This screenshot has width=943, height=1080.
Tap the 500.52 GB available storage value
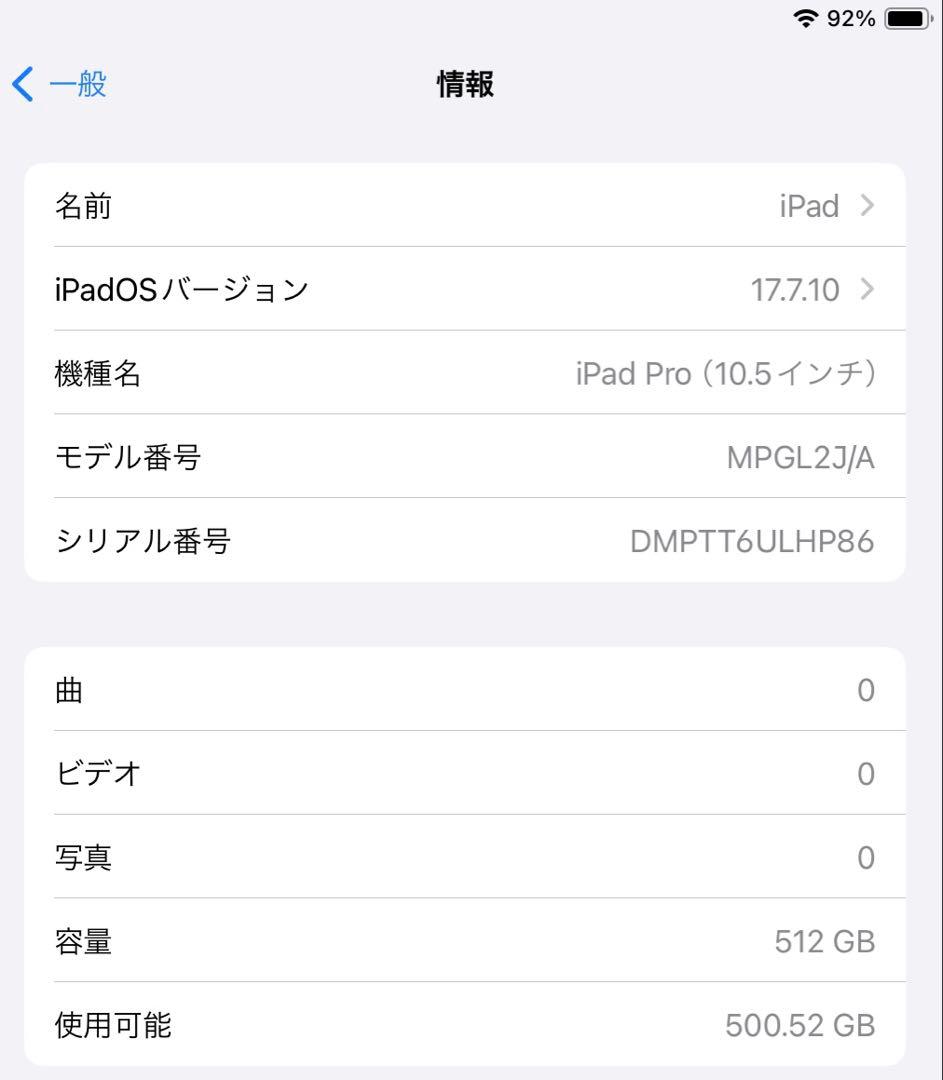[798, 1026]
